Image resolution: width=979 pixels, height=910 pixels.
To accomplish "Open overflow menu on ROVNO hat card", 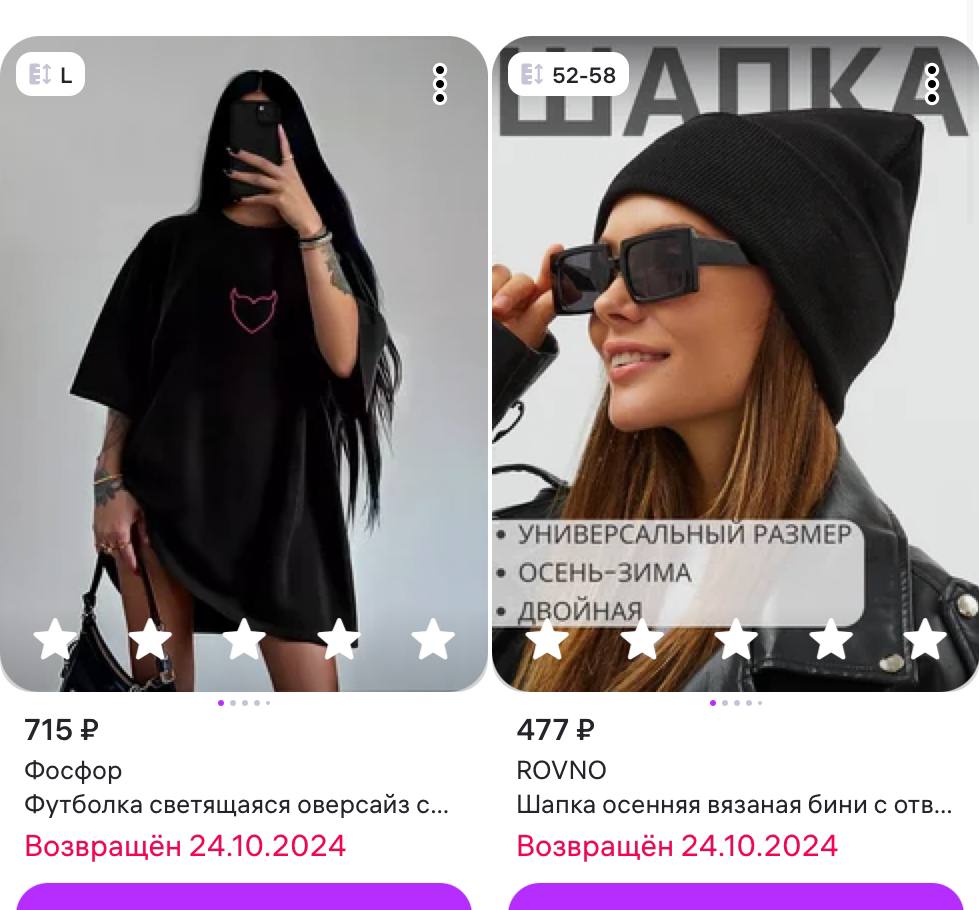I will coord(931,84).
